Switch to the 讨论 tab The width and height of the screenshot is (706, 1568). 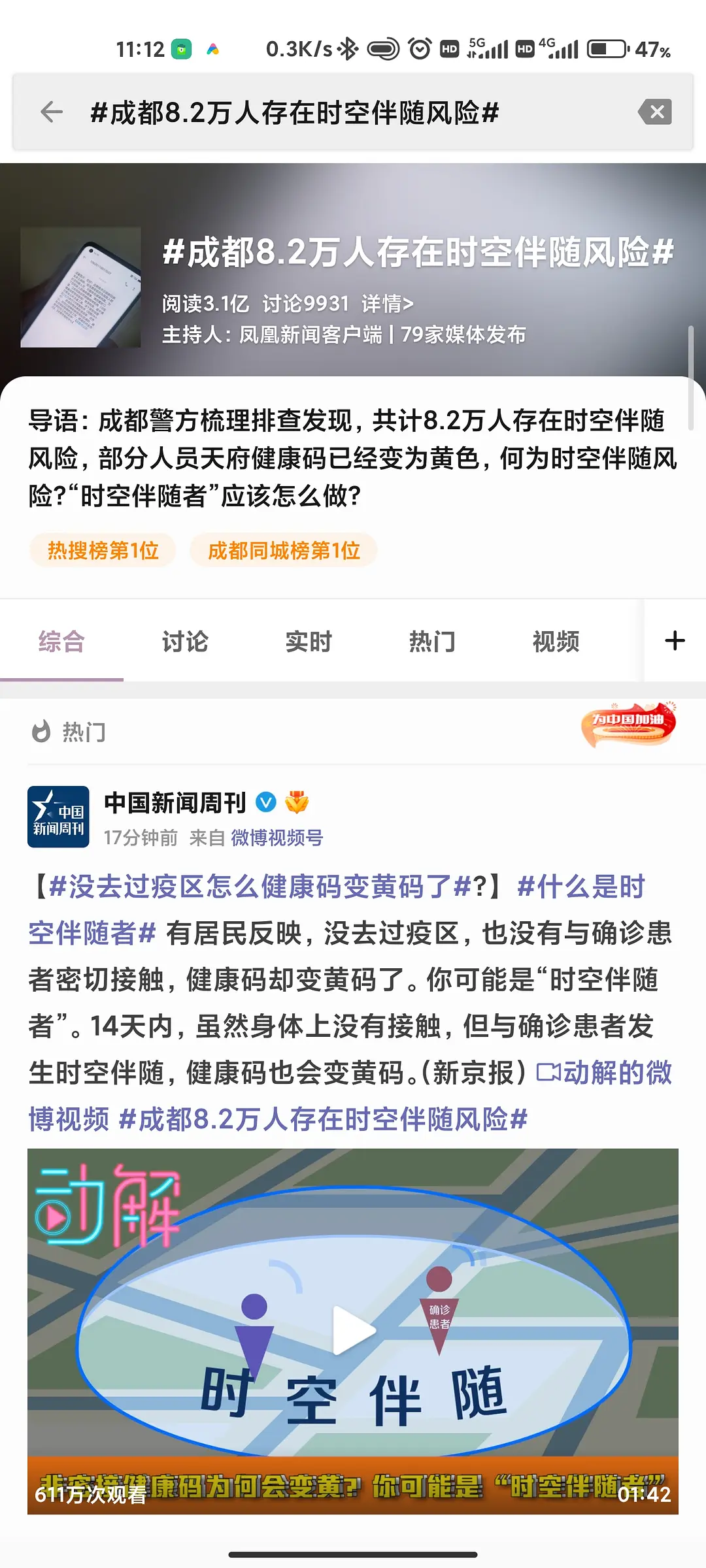point(185,642)
